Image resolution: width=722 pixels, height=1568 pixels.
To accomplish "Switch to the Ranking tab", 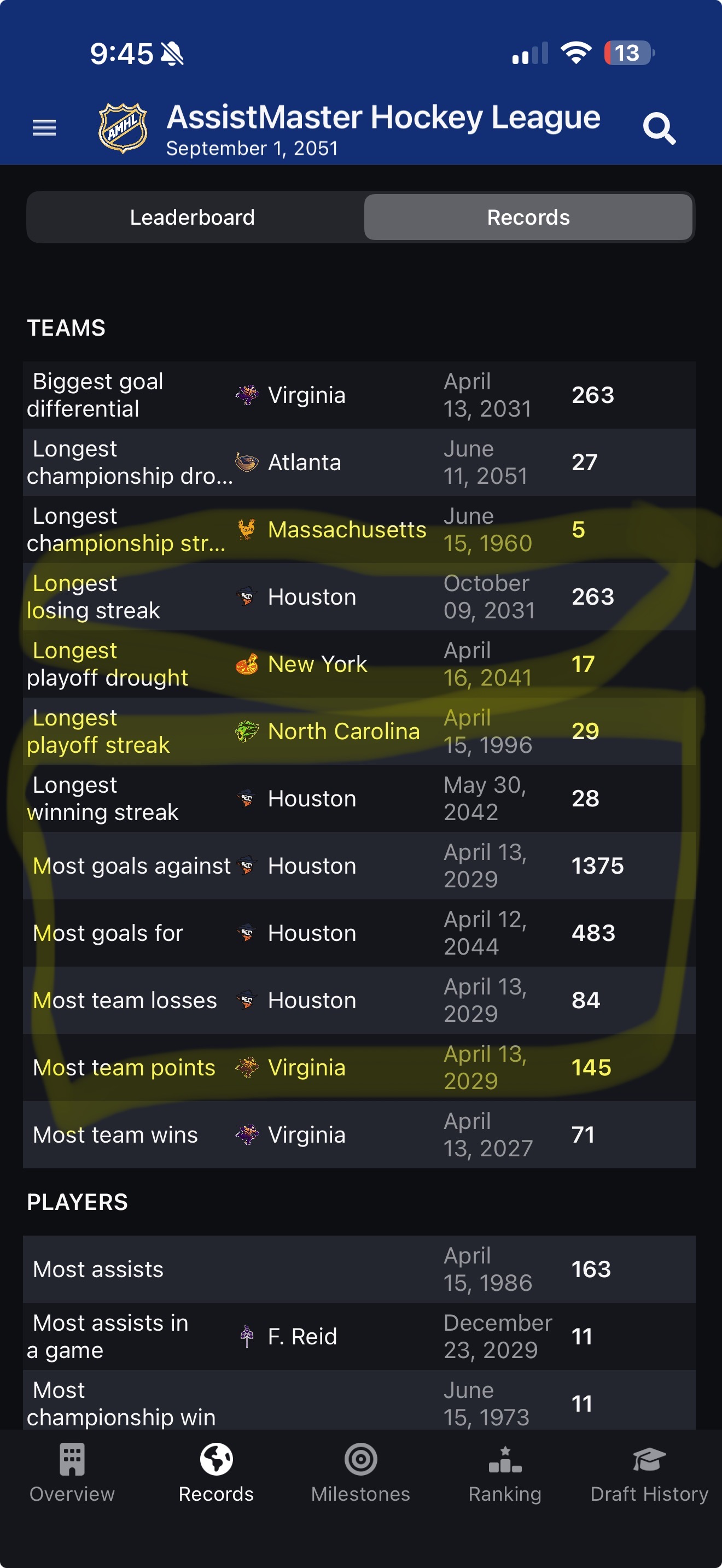I will (505, 1473).
